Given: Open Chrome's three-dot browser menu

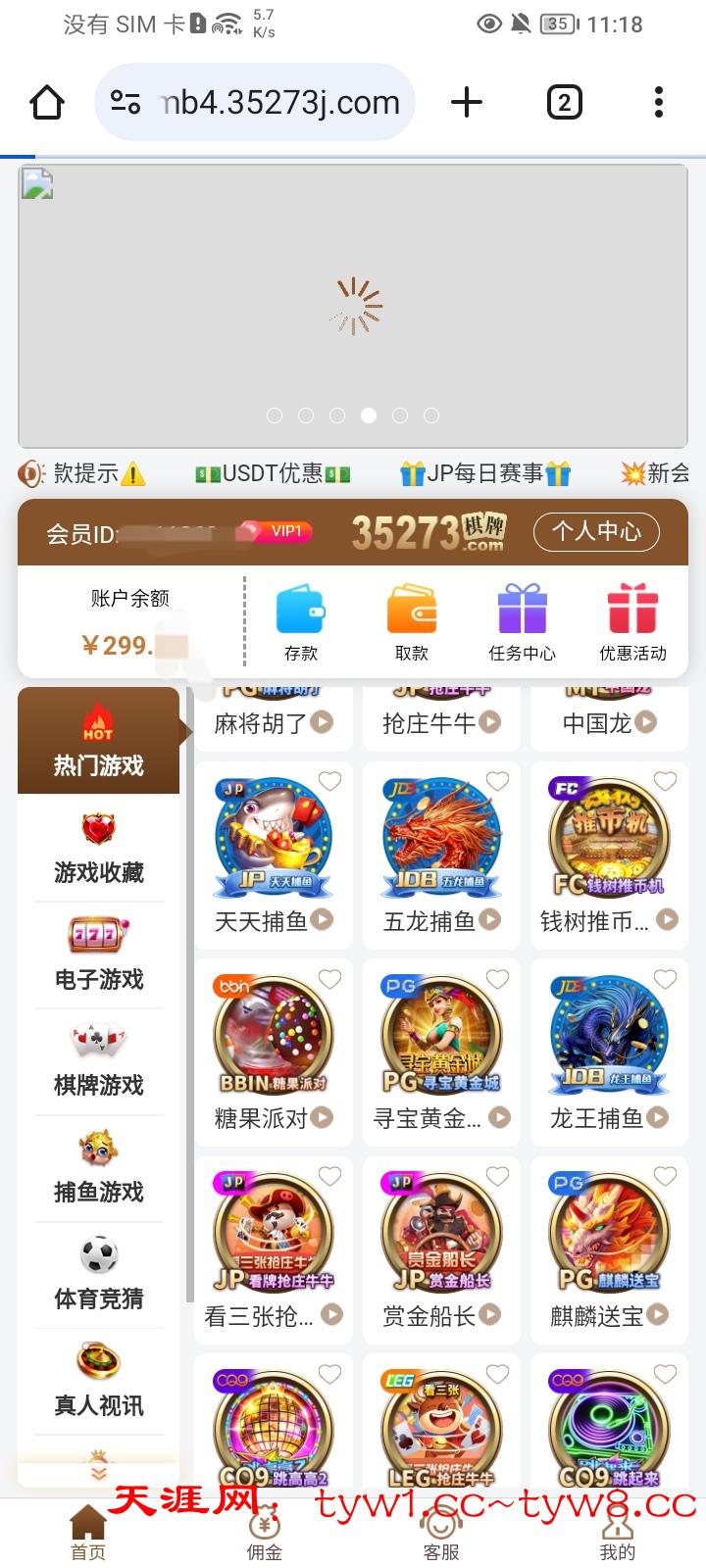Looking at the screenshot, I should pos(658,101).
